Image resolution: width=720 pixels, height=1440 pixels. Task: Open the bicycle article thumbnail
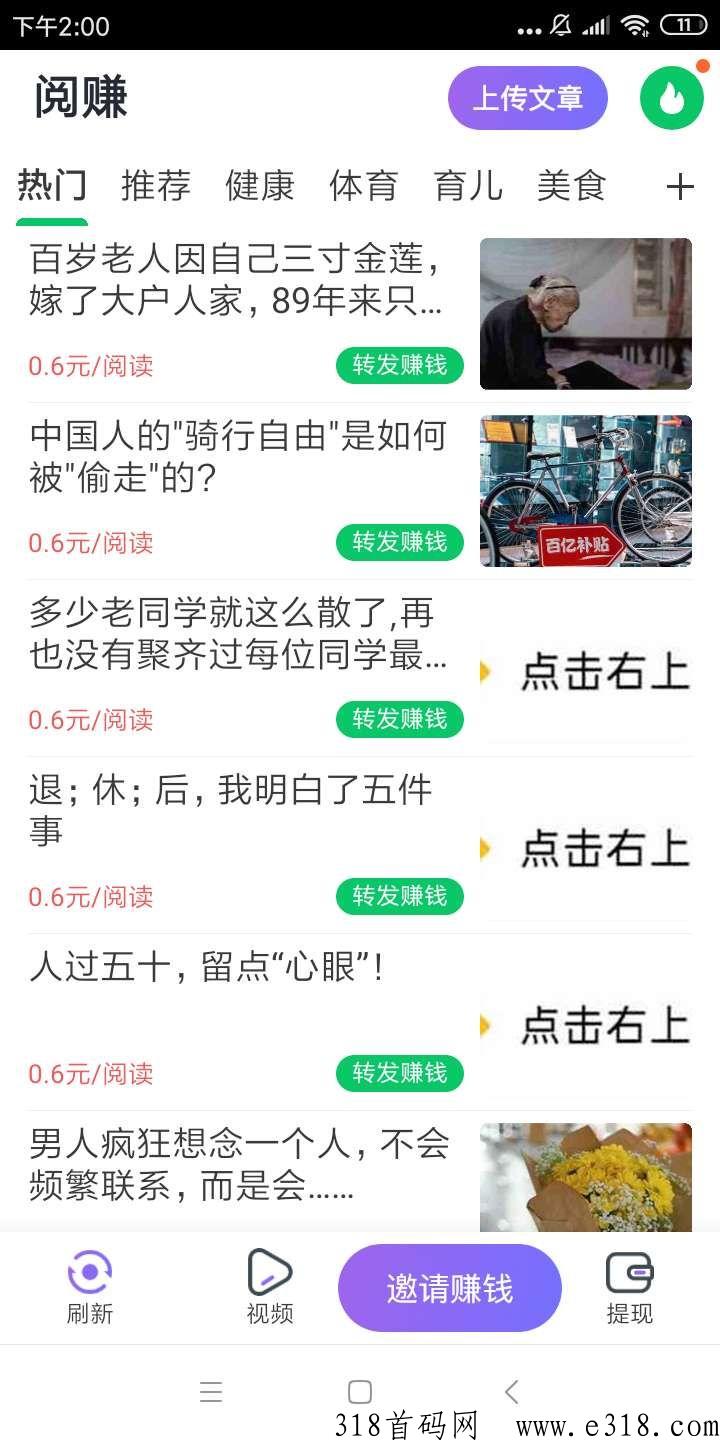tap(585, 490)
